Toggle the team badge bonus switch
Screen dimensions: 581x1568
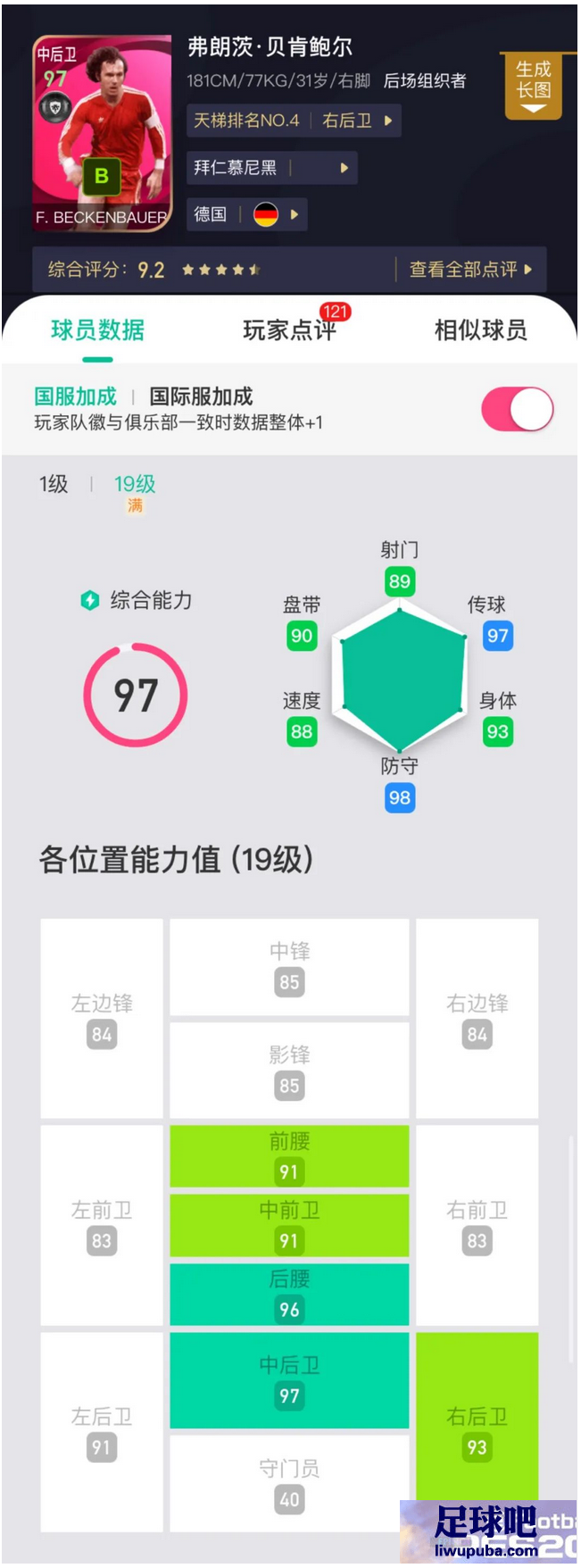pos(517,410)
